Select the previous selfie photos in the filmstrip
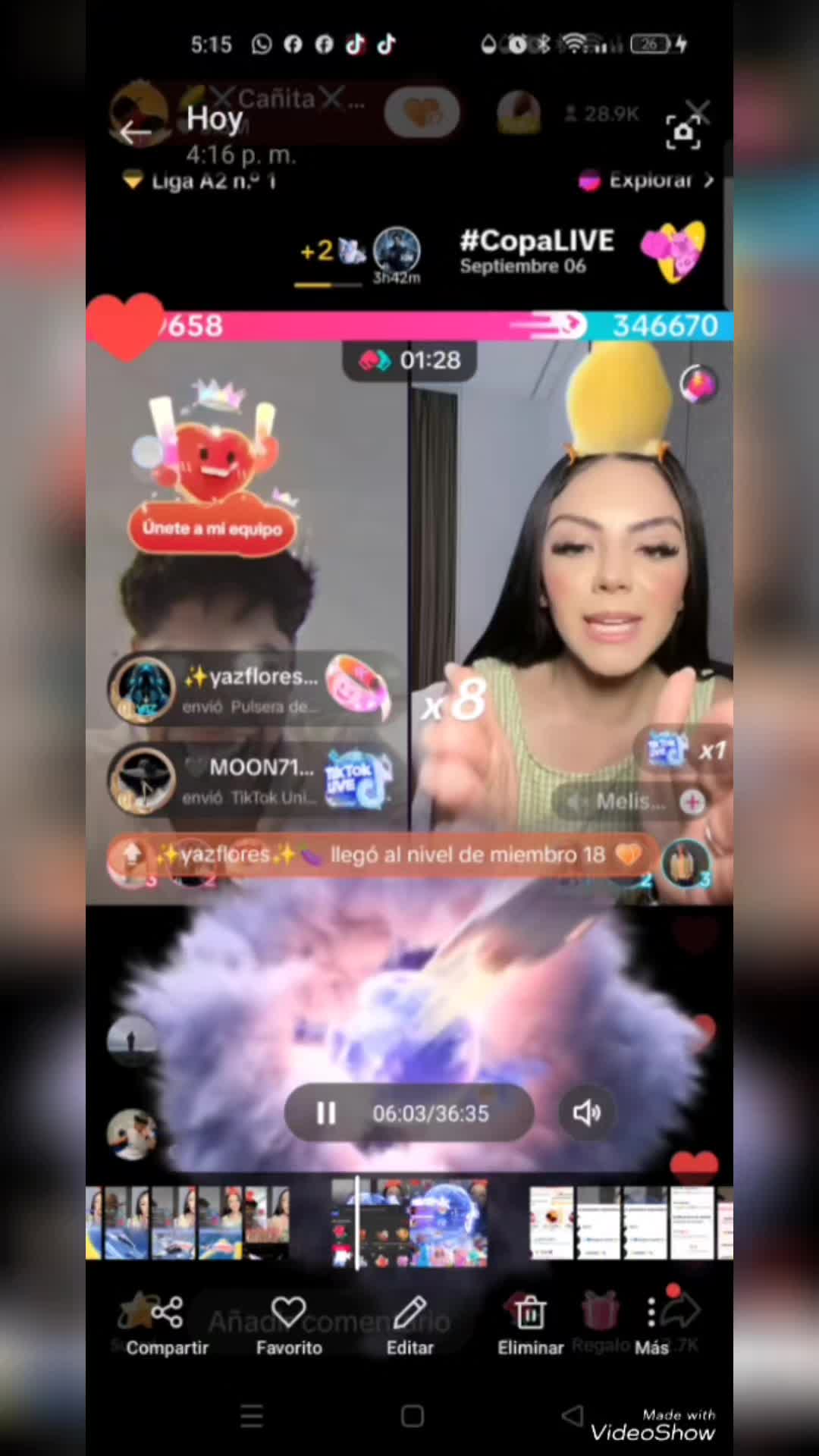The height and width of the screenshot is (1456, 819). 188,1222
